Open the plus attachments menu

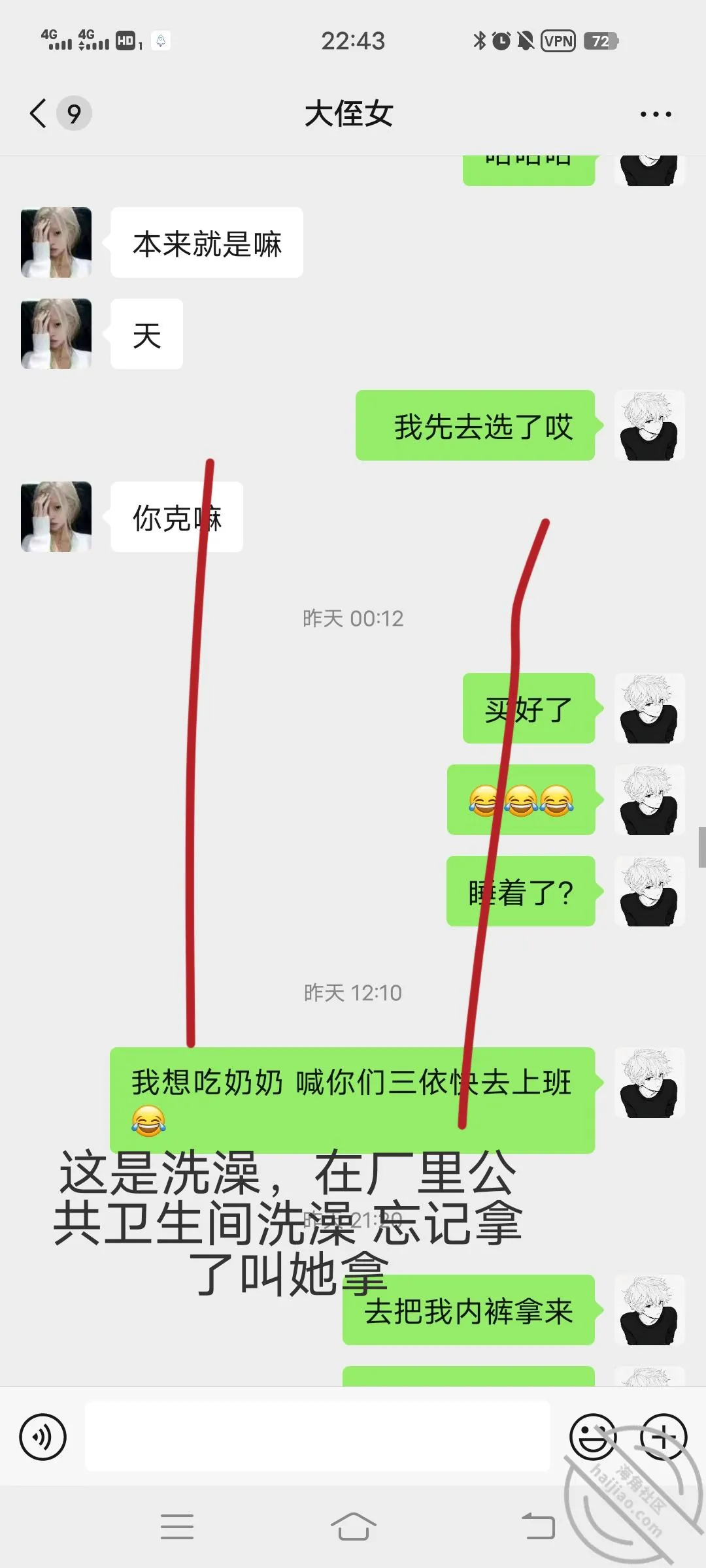point(664,1437)
